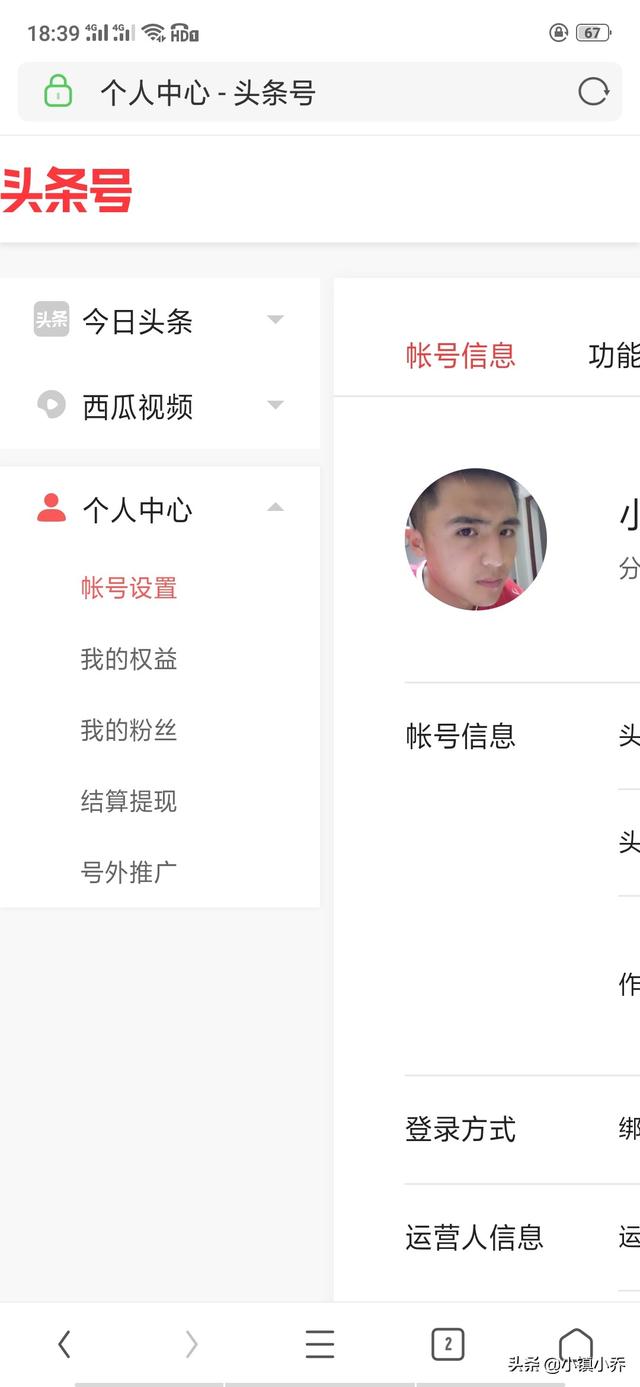Switch to the 帐号信息 tab
640x1387 pixels.
pos(460,355)
